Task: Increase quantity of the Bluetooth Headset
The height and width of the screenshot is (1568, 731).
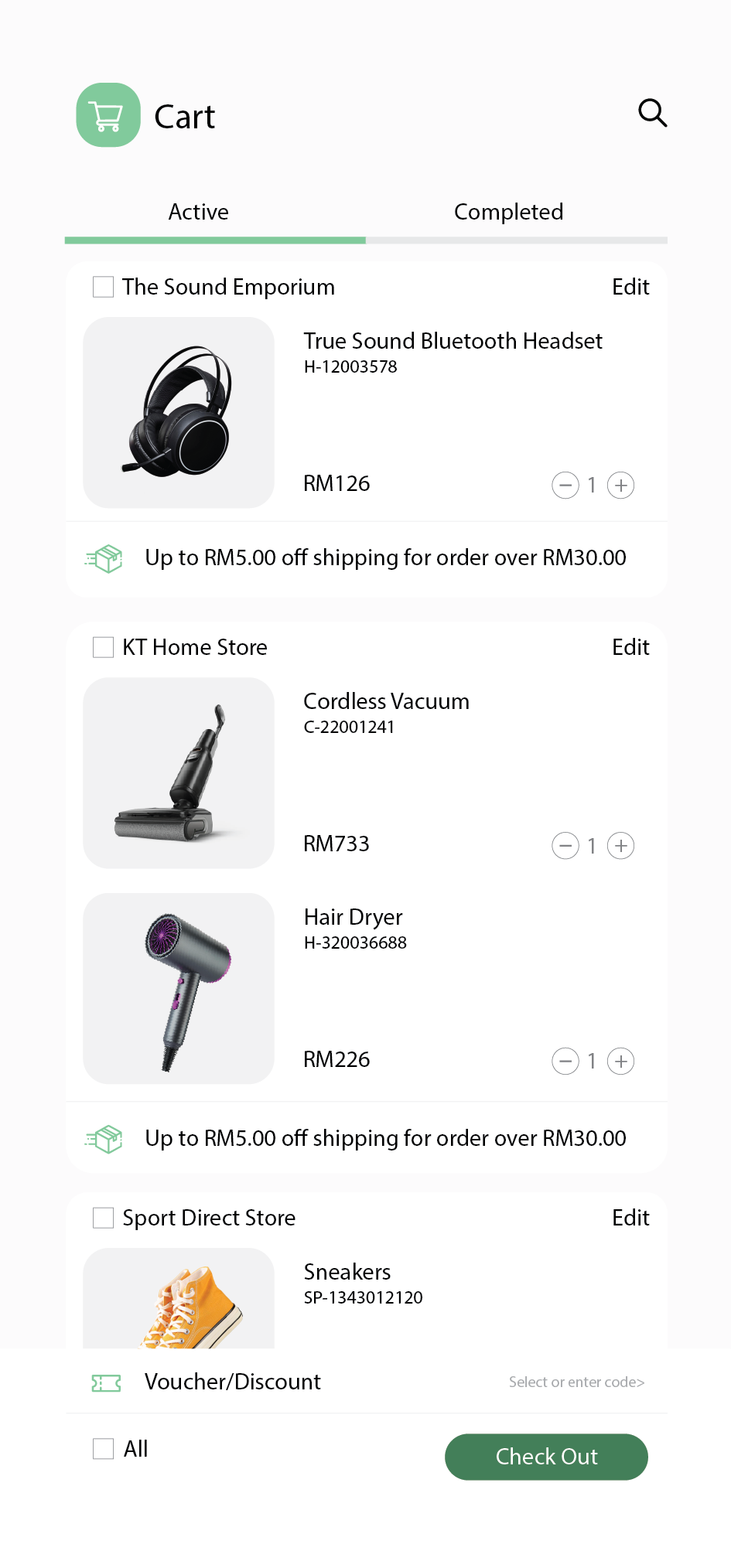Action: click(x=620, y=486)
